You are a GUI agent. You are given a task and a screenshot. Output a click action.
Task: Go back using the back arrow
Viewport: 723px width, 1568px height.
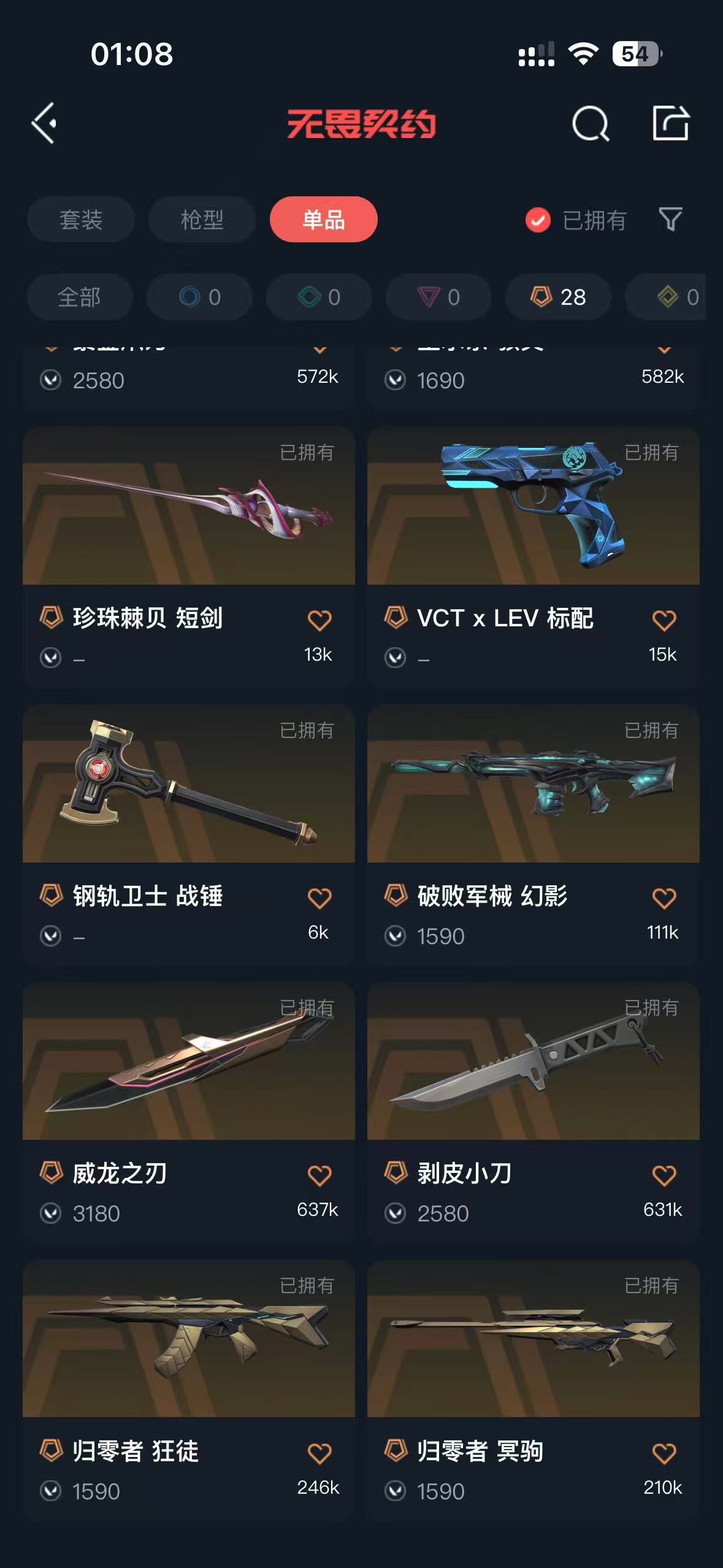[x=44, y=123]
